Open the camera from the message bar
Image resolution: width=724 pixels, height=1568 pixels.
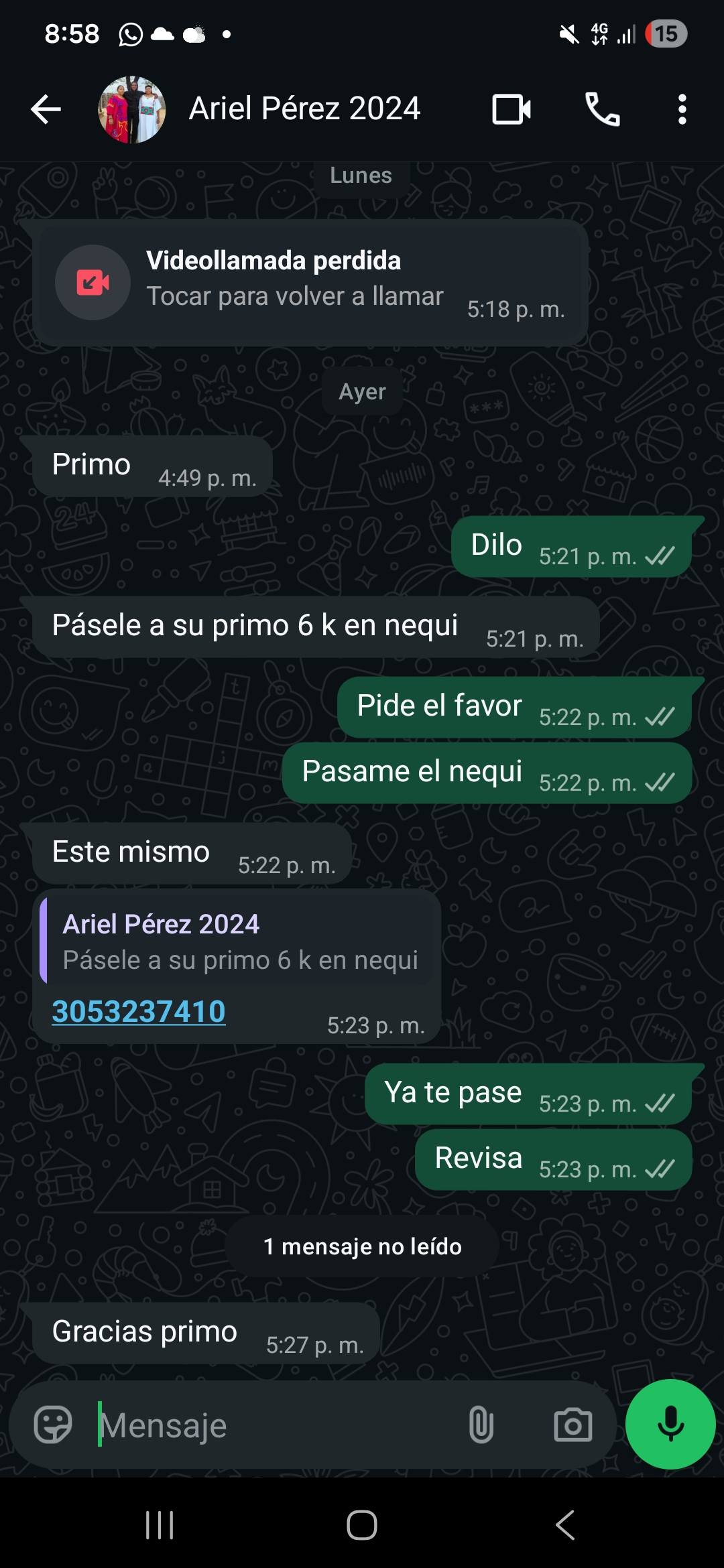point(572,1425)
